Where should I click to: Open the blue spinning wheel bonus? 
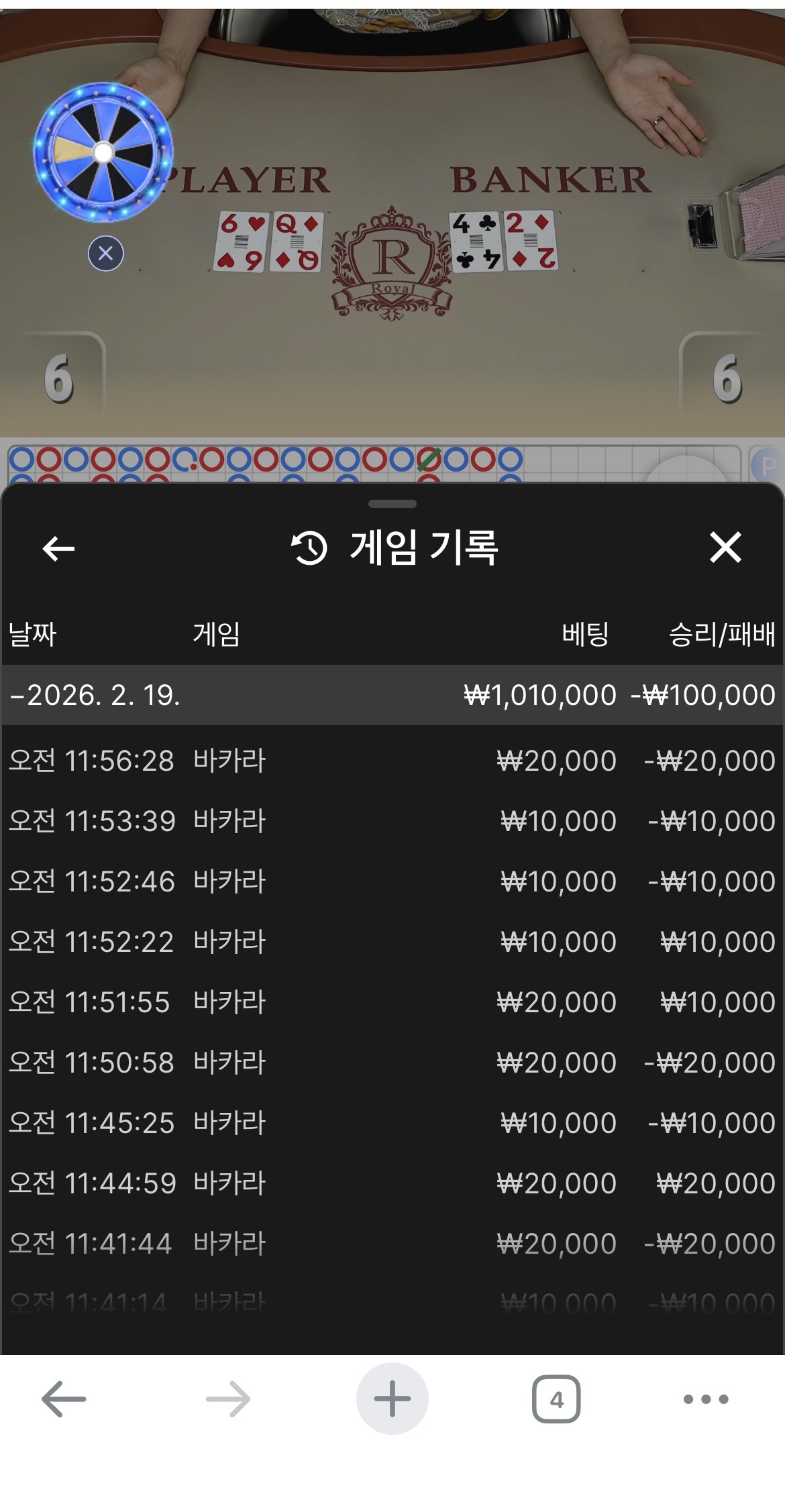pos(103,152)
